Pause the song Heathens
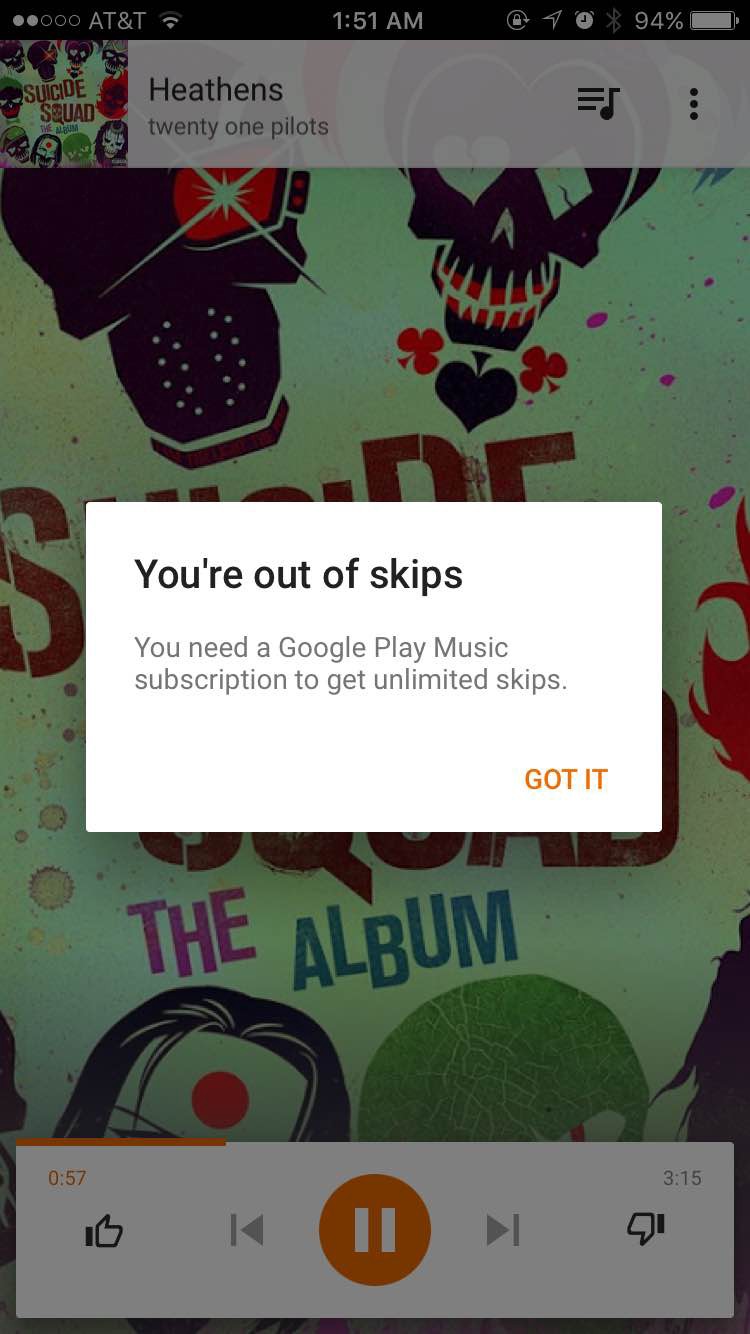Viewport: 750px width, 1334px height. (375, 1230)
